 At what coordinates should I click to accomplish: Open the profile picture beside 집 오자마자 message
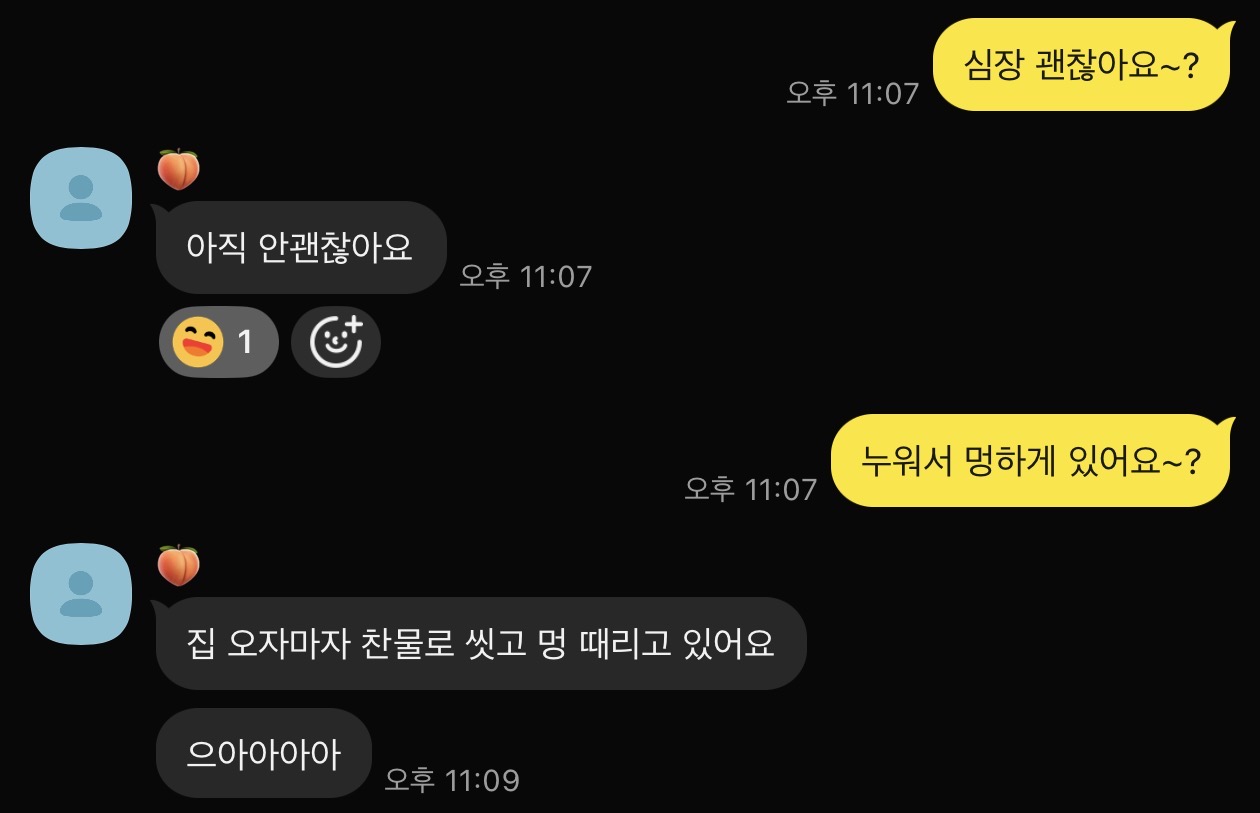pos(81,594)
